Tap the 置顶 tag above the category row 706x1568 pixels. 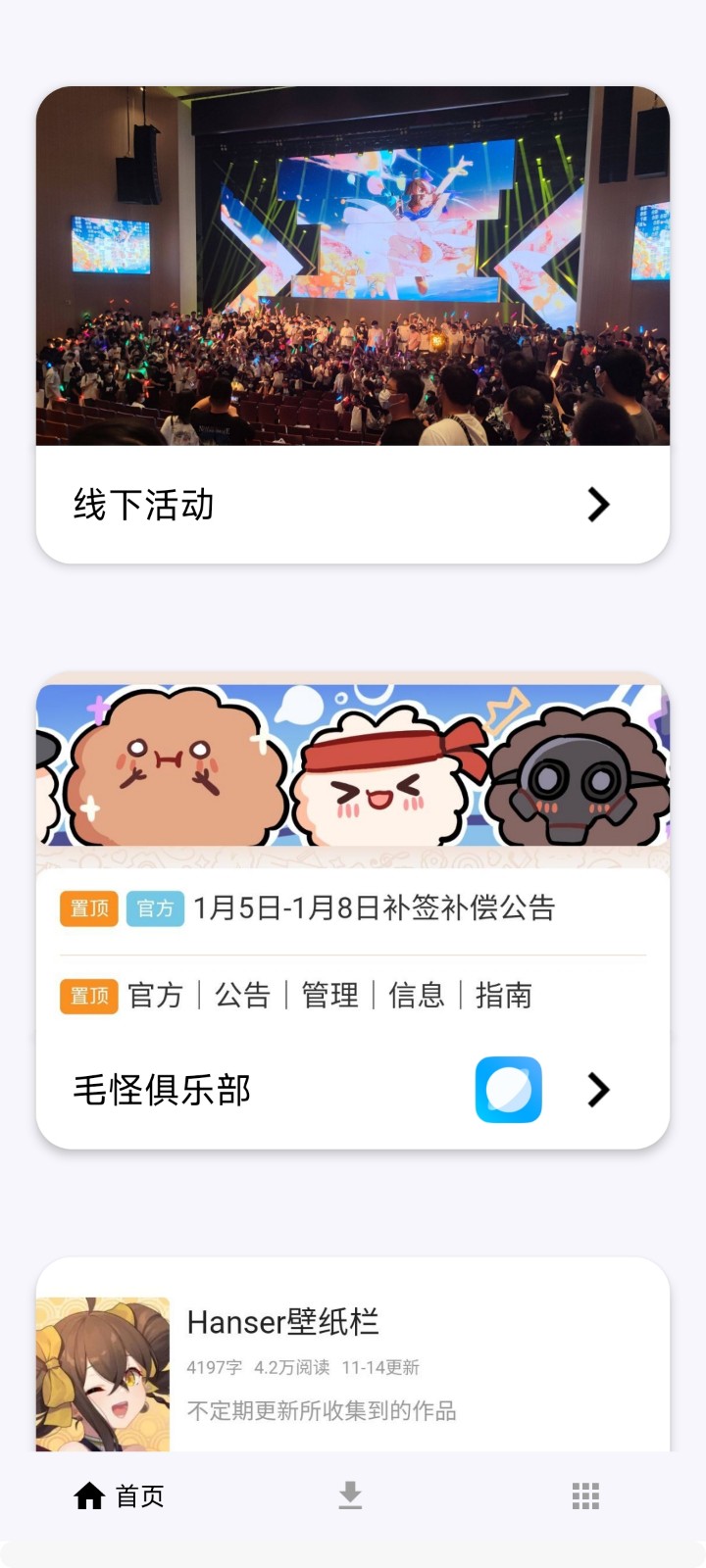pos(88,995)
